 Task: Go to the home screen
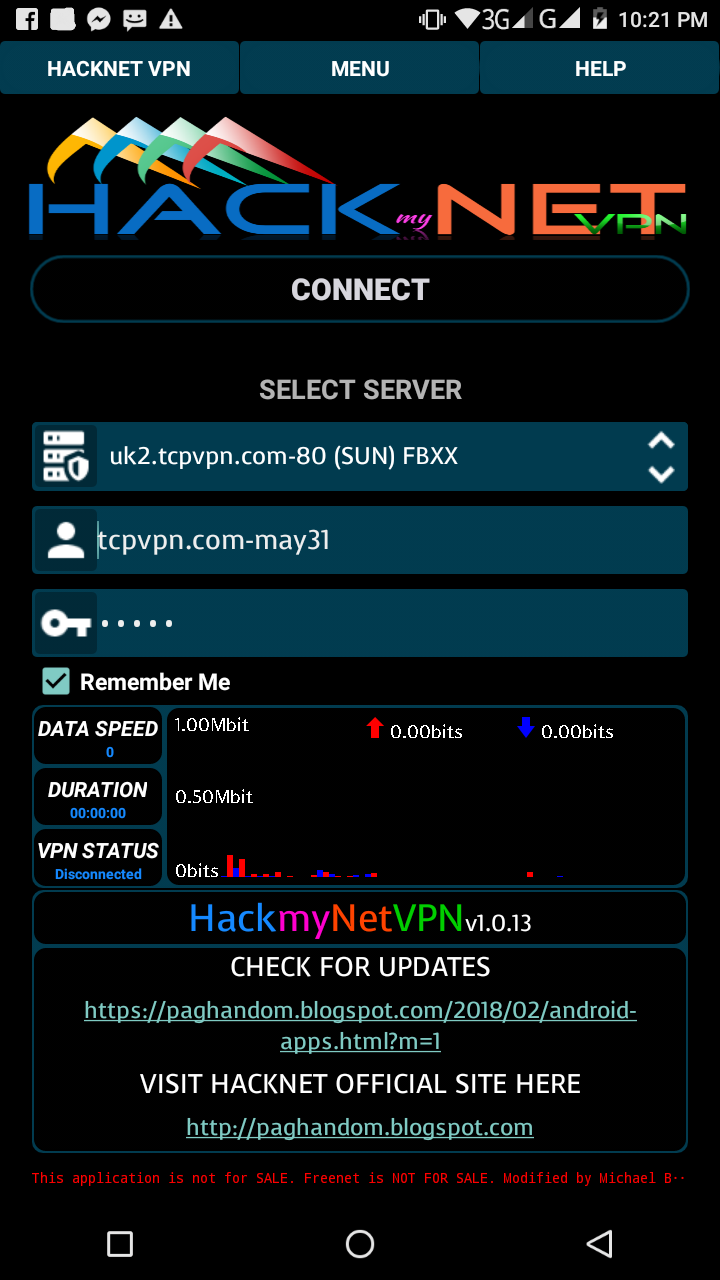point(360,1244)
